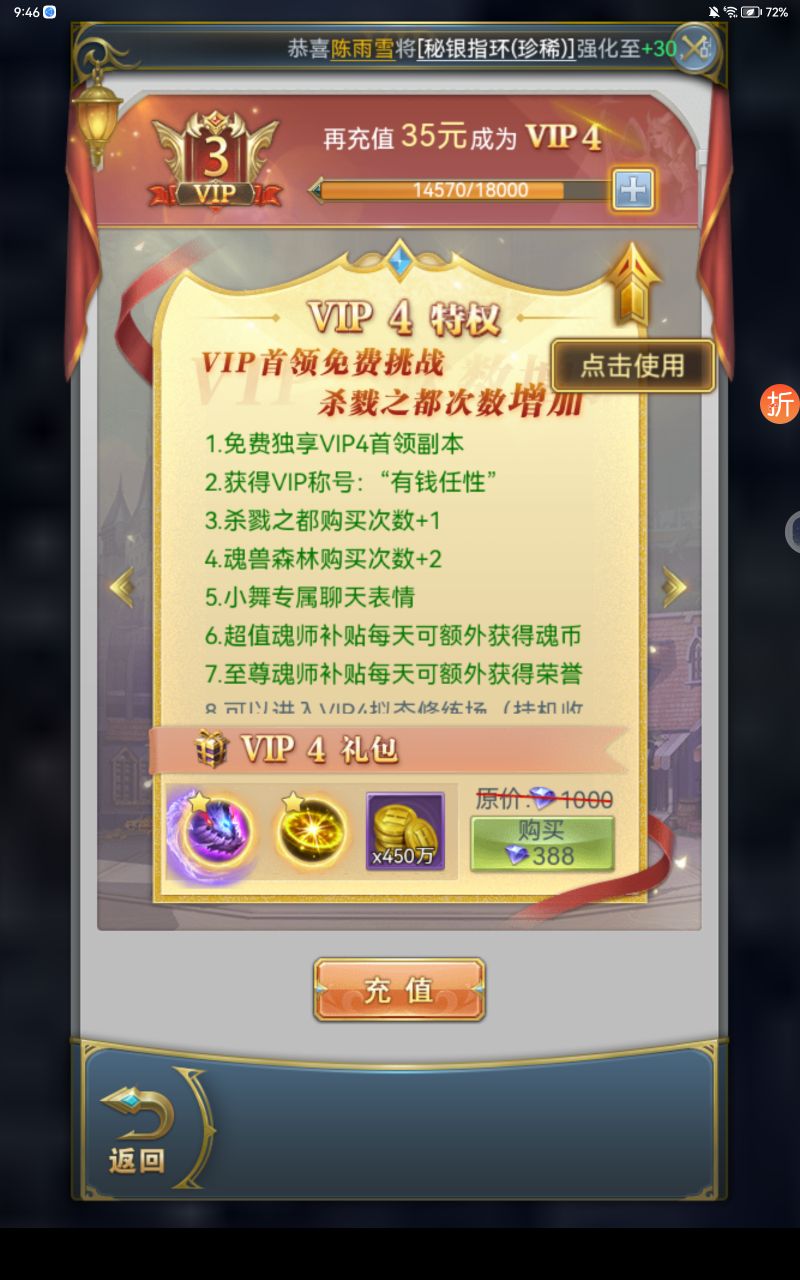Tap the 点击使用 button

click(633, 366)
